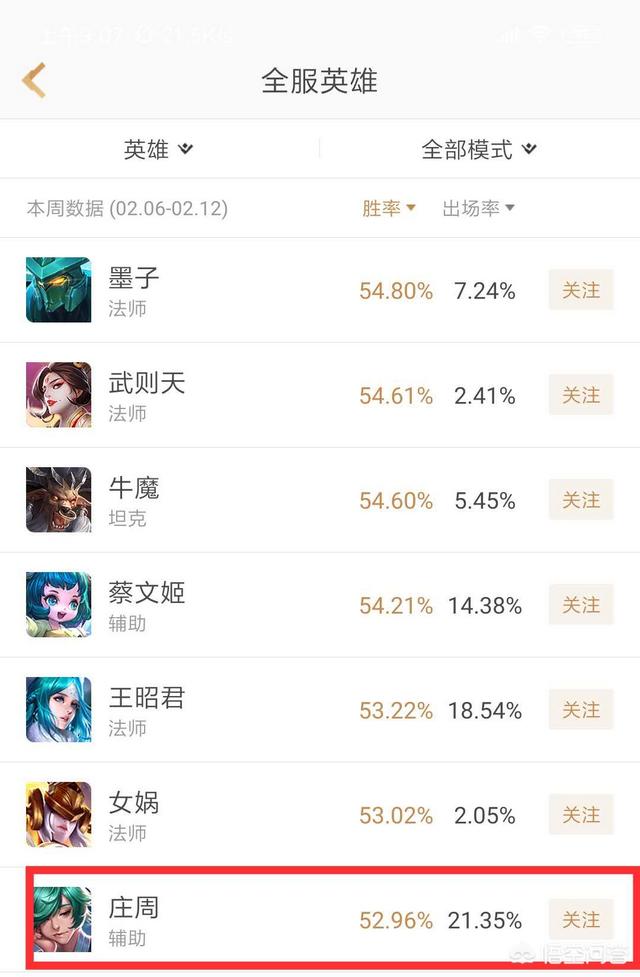The width and height of the screenshot is (640, 977).
Task: Follow the support hero 庄周
Action: point(580,920)
